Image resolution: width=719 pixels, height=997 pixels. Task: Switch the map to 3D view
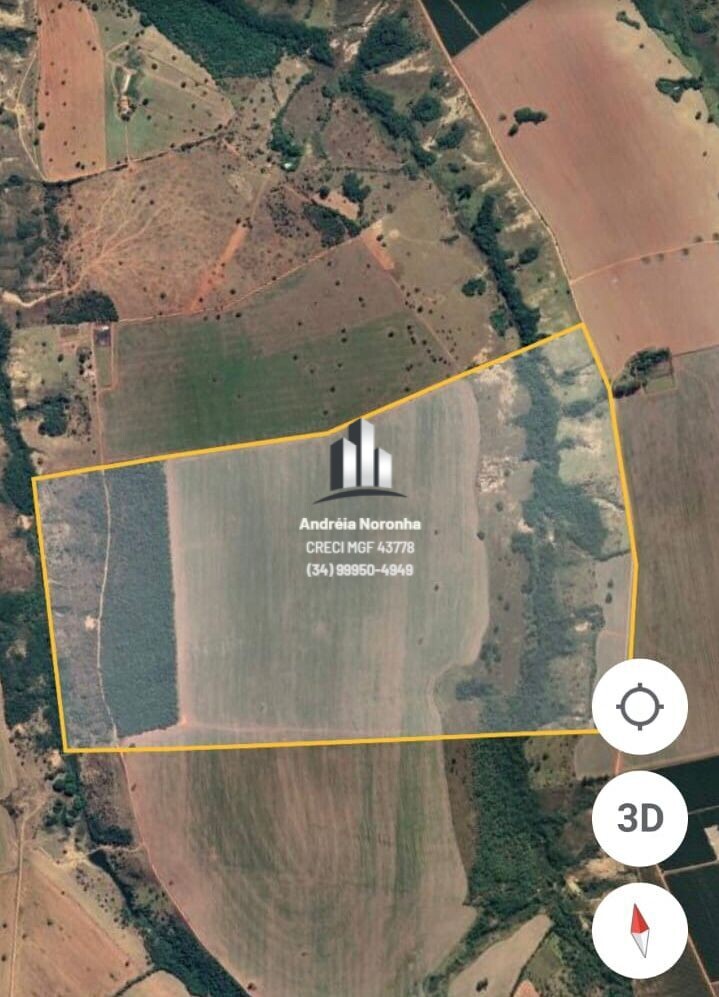coord(640,818)
